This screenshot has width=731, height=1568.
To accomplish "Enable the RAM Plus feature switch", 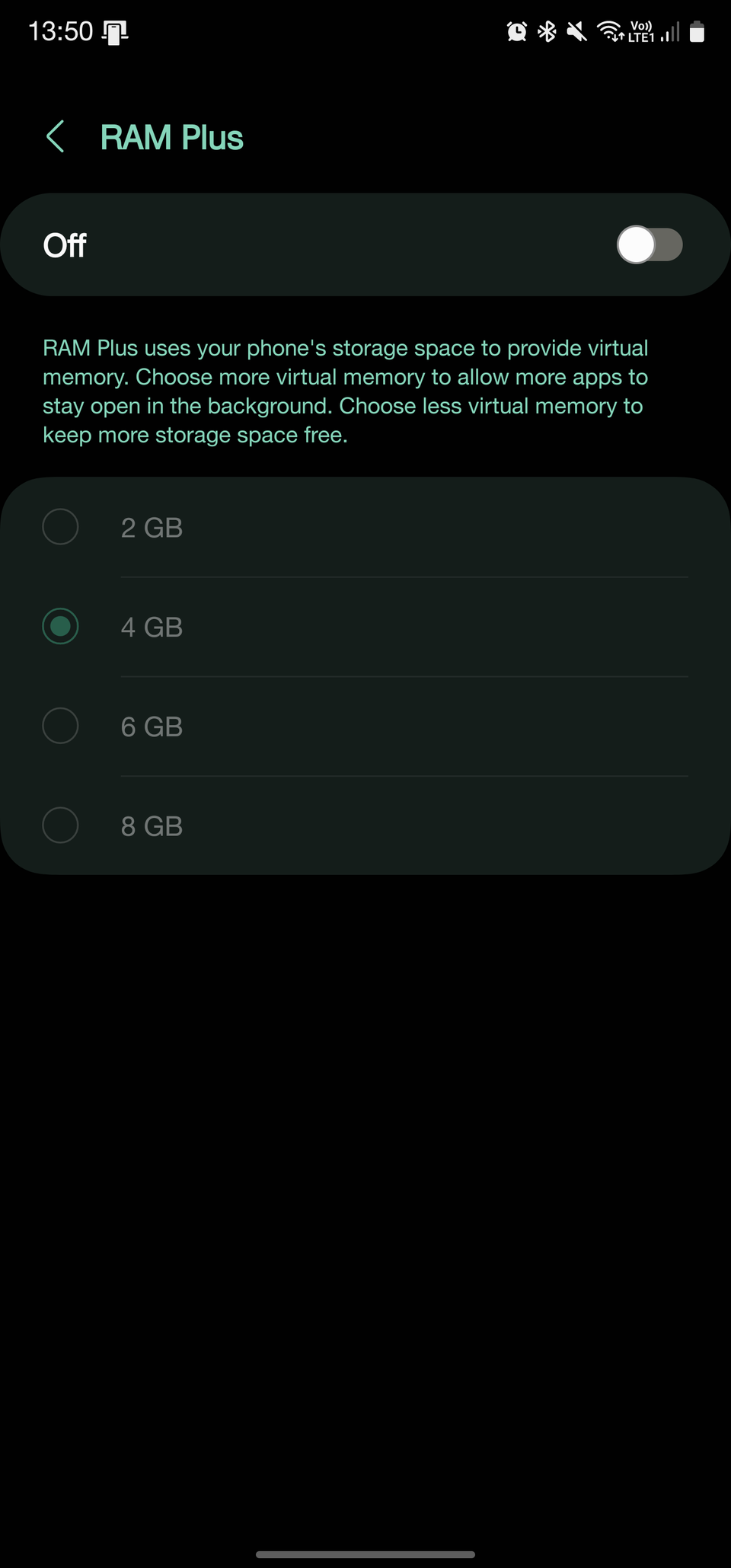I will click(650, 244).
